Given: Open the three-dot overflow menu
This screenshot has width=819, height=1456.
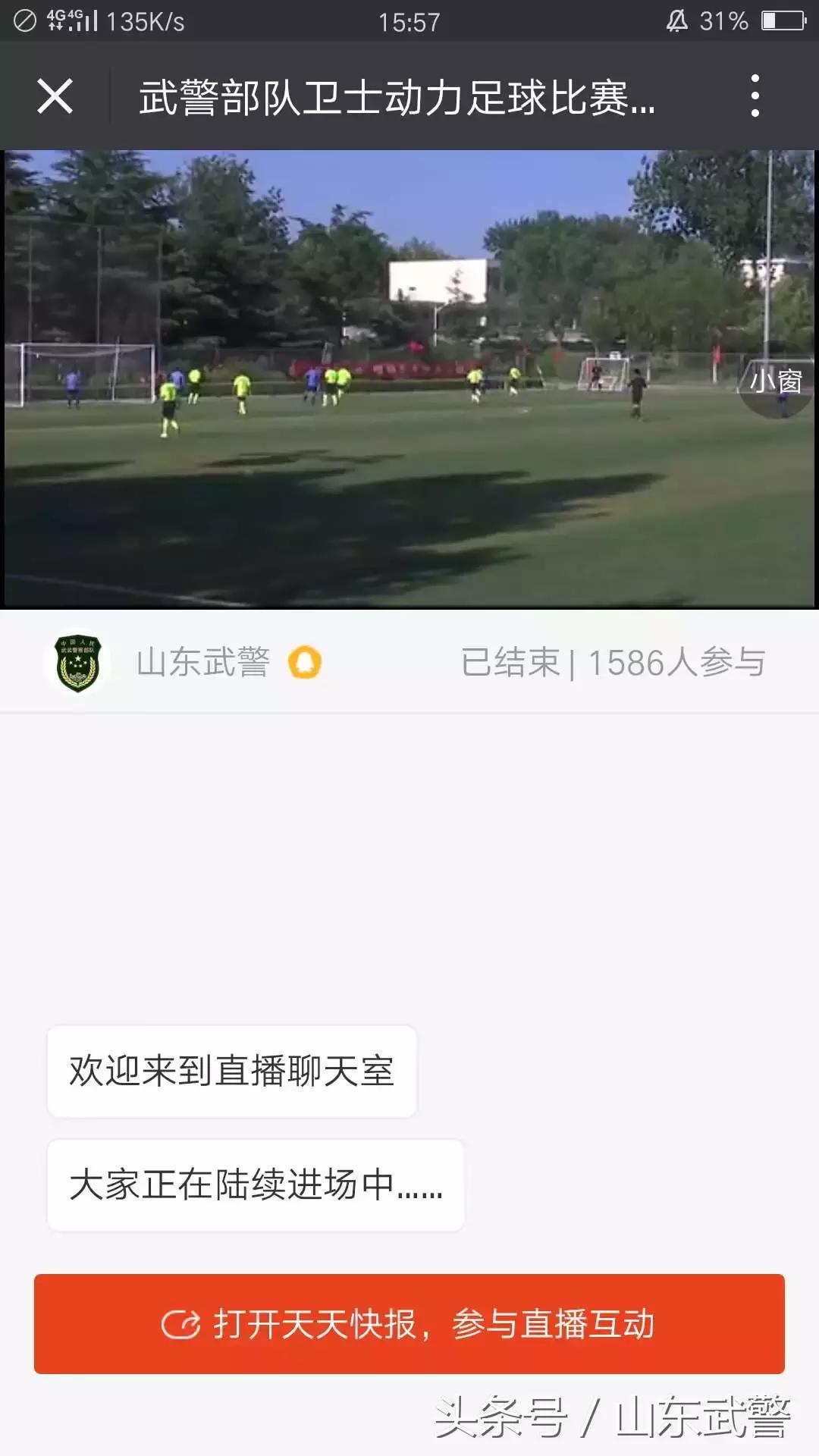Looking at the screenshot, I should tap(755, 97).
